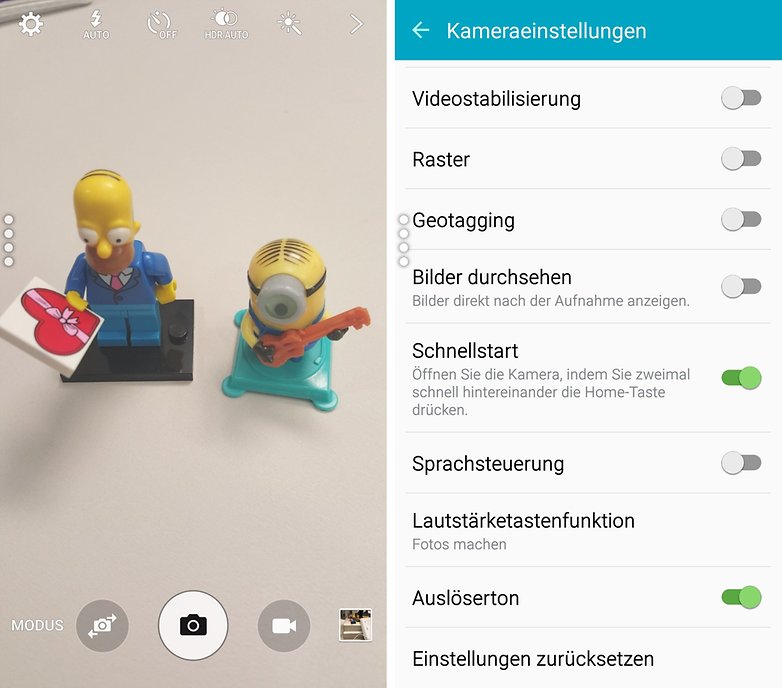Start recording a video

283,626
